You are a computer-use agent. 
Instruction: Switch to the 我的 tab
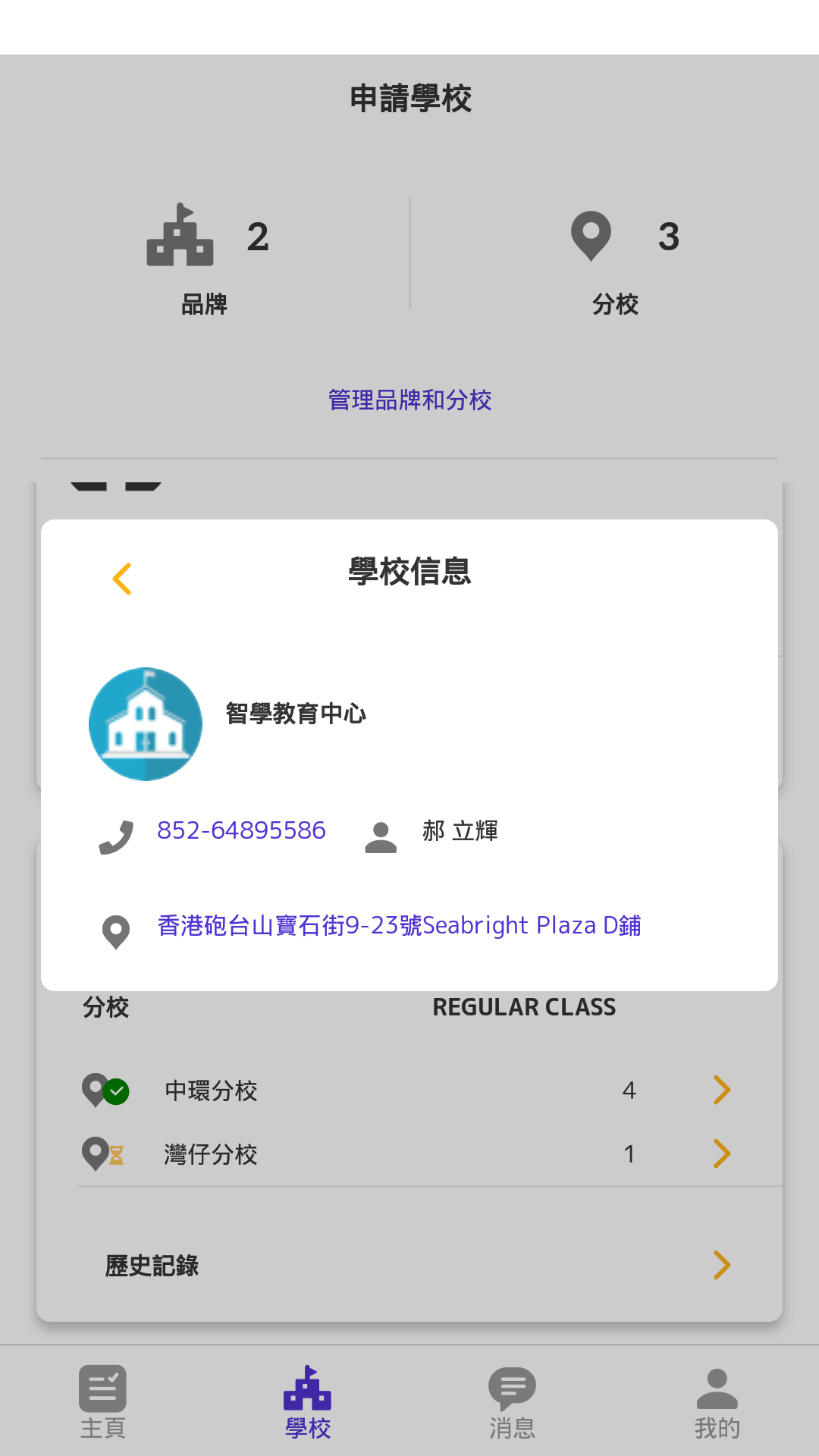click(717, 1402)
